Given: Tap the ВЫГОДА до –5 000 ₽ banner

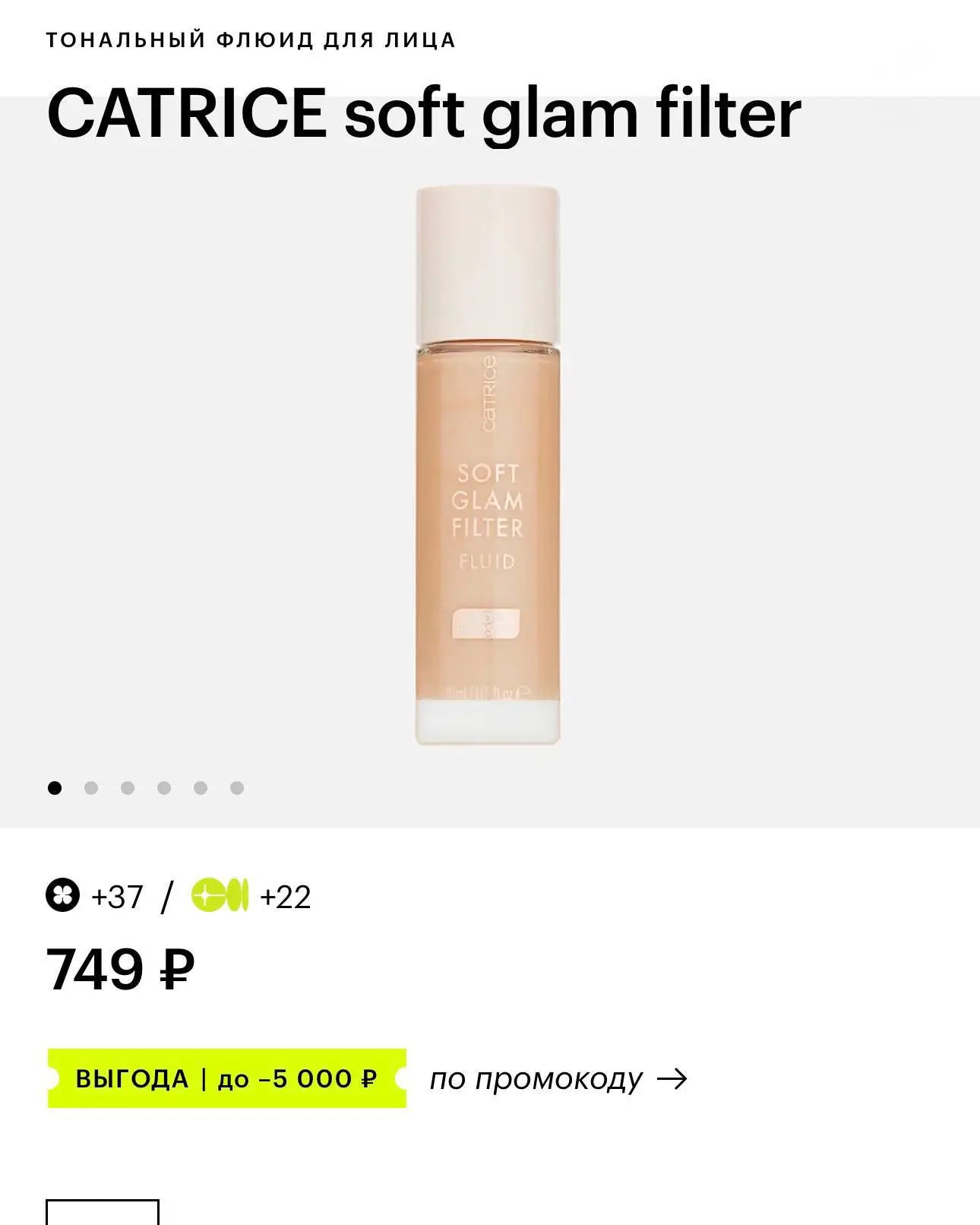Looking at the screenshot, I should 226,1078.
